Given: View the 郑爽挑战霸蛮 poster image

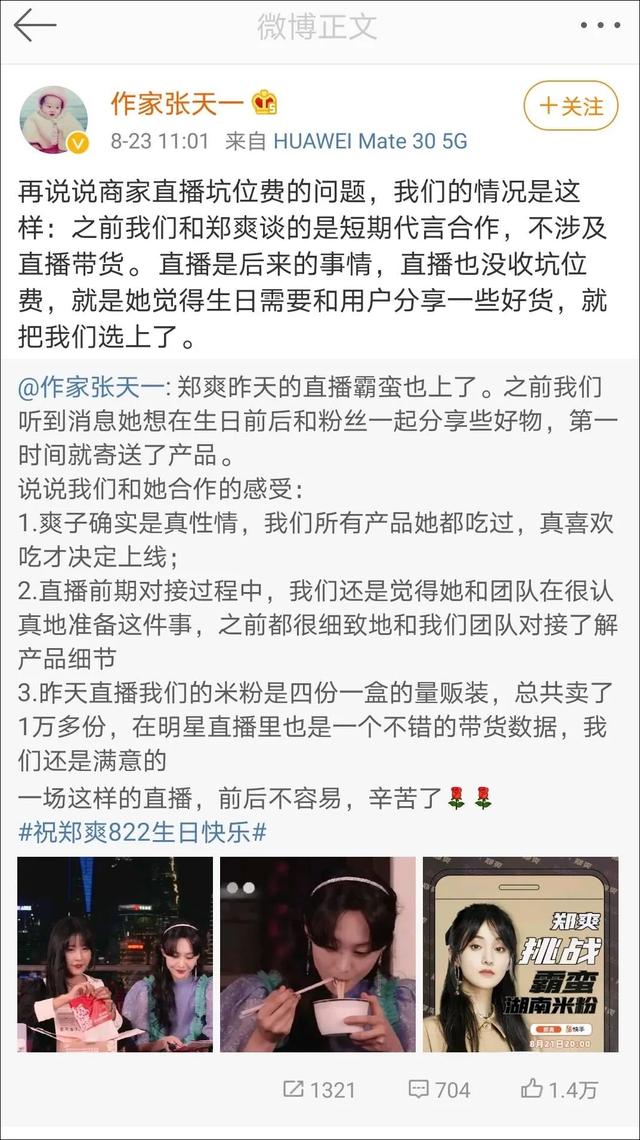Looking at the screenshot, I should pyautogui.click(x=520, y=954).
